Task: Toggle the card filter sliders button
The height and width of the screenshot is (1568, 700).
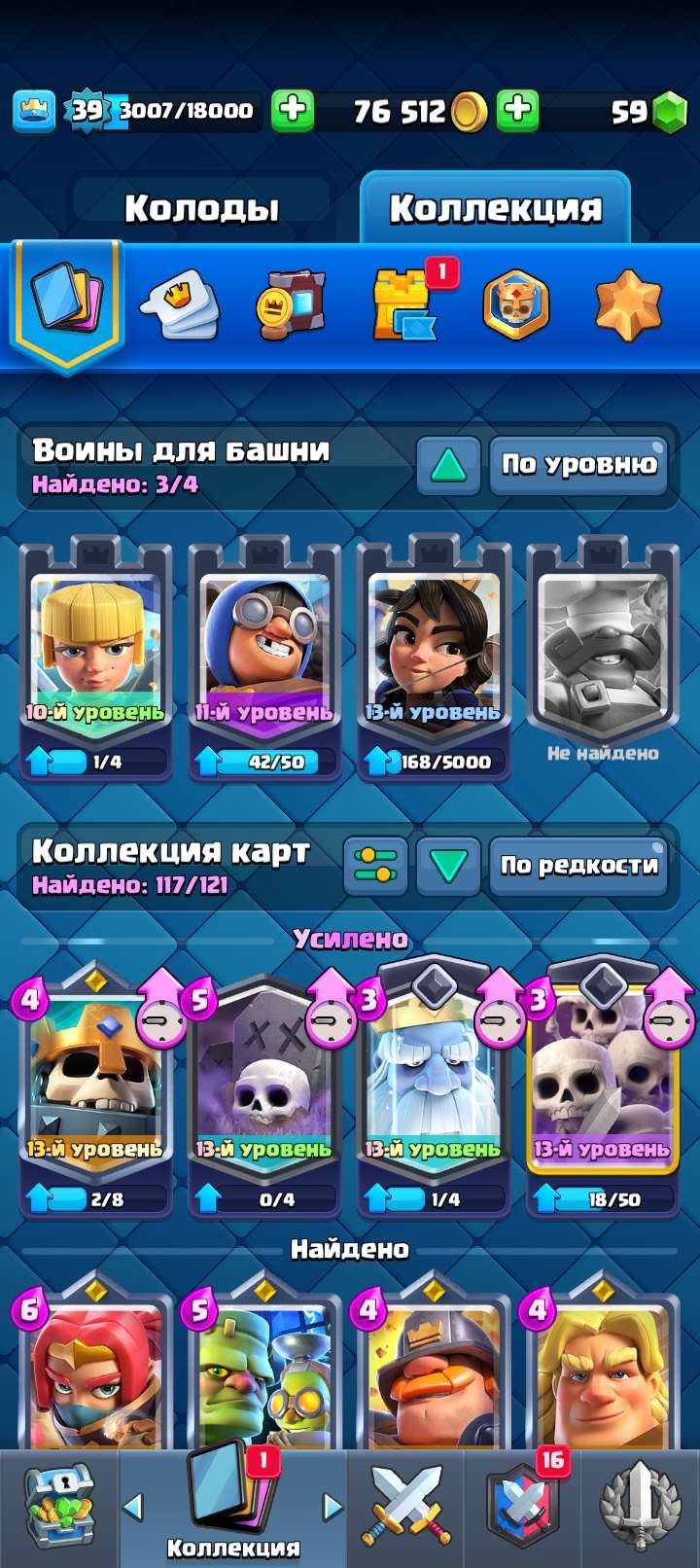Action: [377, 863]
